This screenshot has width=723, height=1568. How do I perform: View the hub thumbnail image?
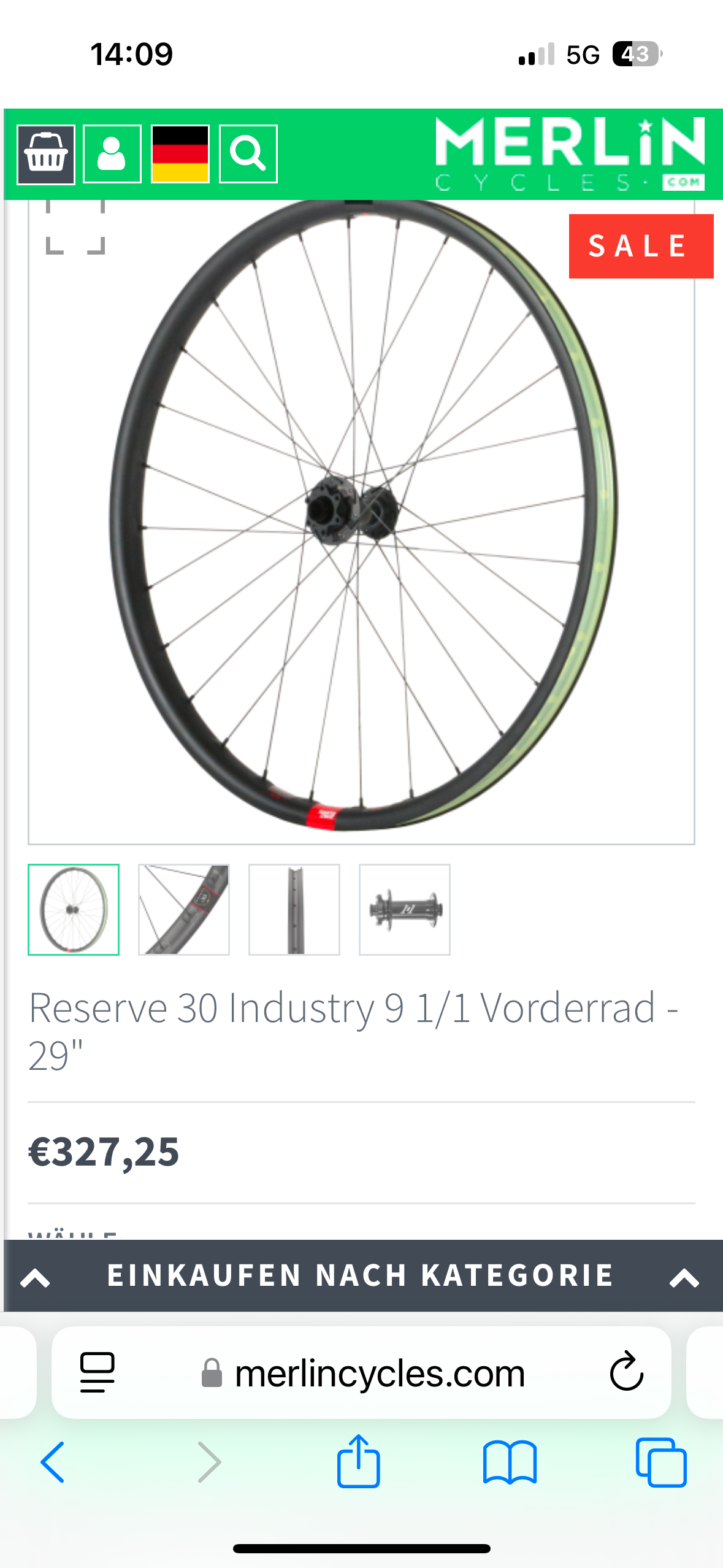tap(405, 910)
